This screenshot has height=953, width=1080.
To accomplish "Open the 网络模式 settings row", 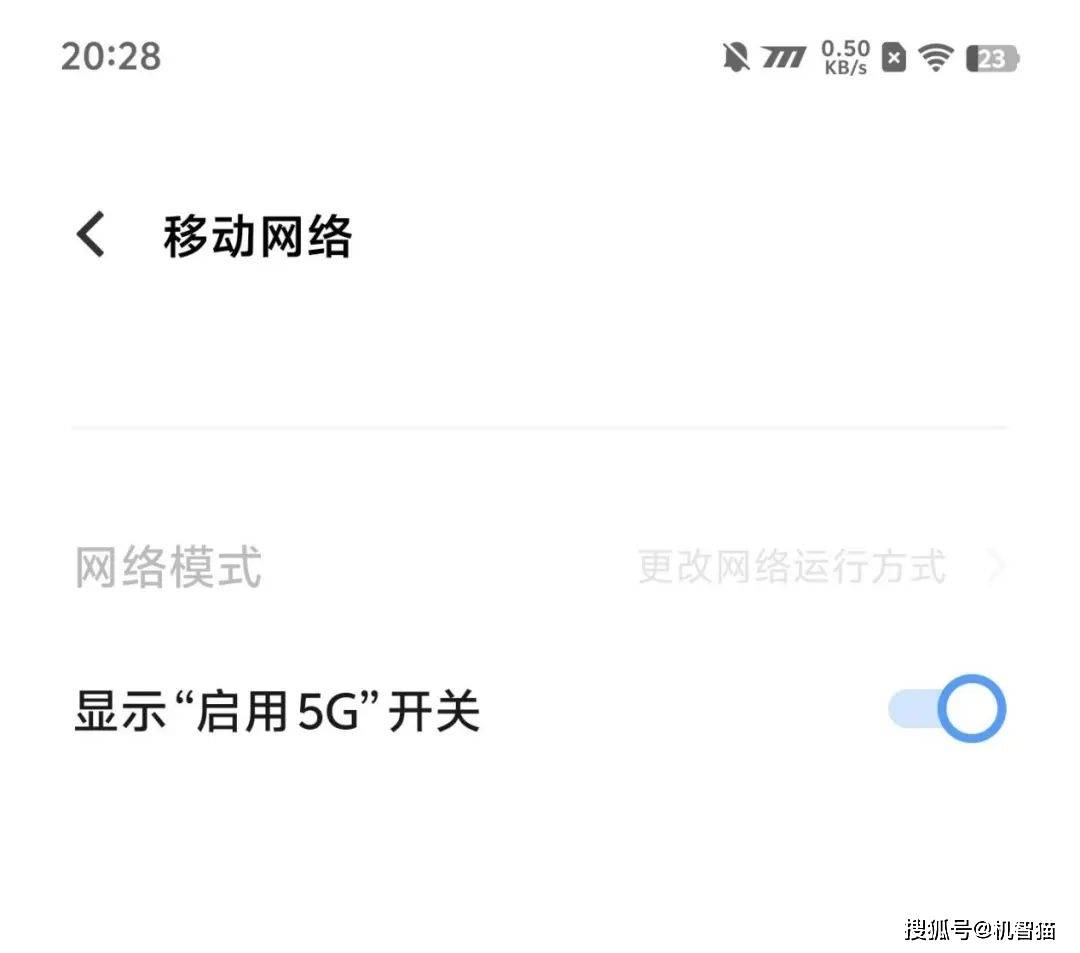I will point(540,567).
